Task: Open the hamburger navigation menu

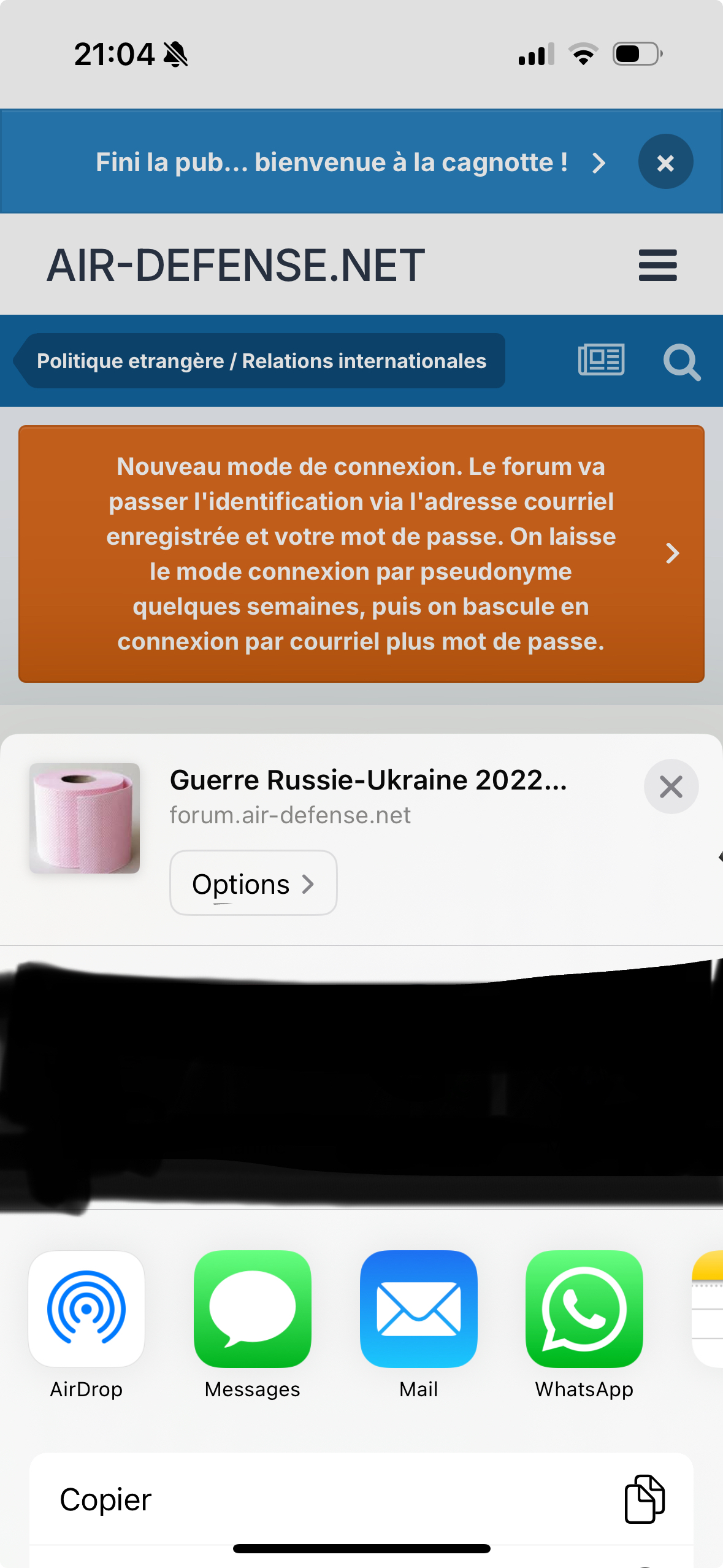Action: point(657,265)
